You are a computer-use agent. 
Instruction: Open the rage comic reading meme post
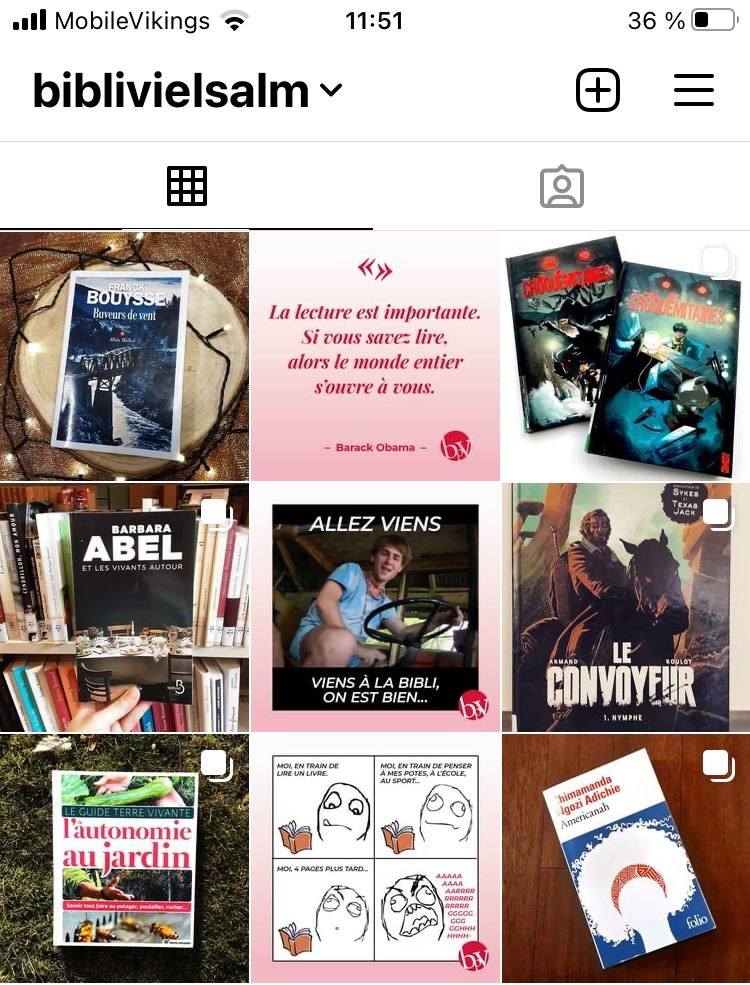pos(375,860)
